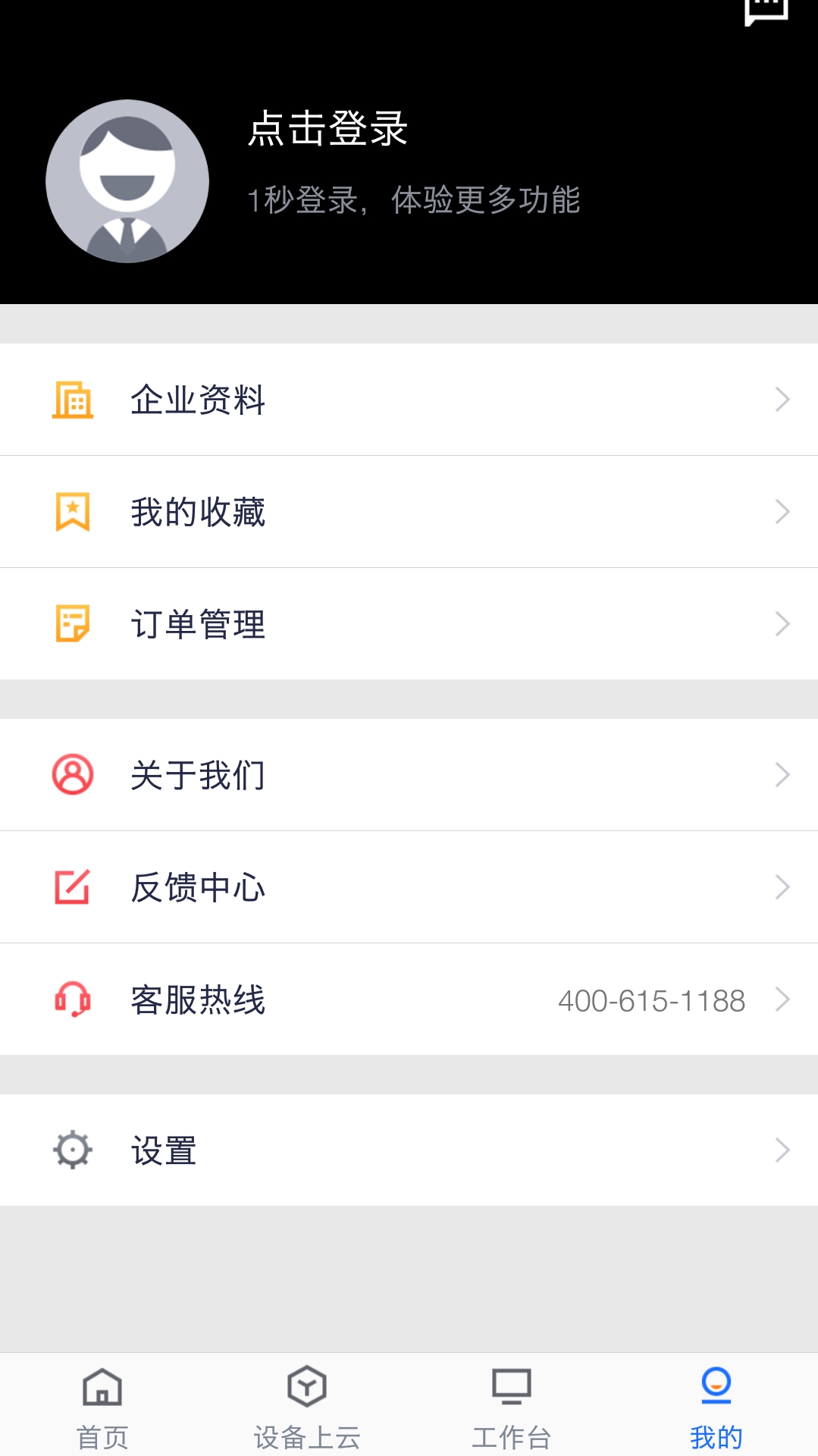
Task: Open 我的收藏 favorites
Action: pyautogui.click(x=409, y=512)
